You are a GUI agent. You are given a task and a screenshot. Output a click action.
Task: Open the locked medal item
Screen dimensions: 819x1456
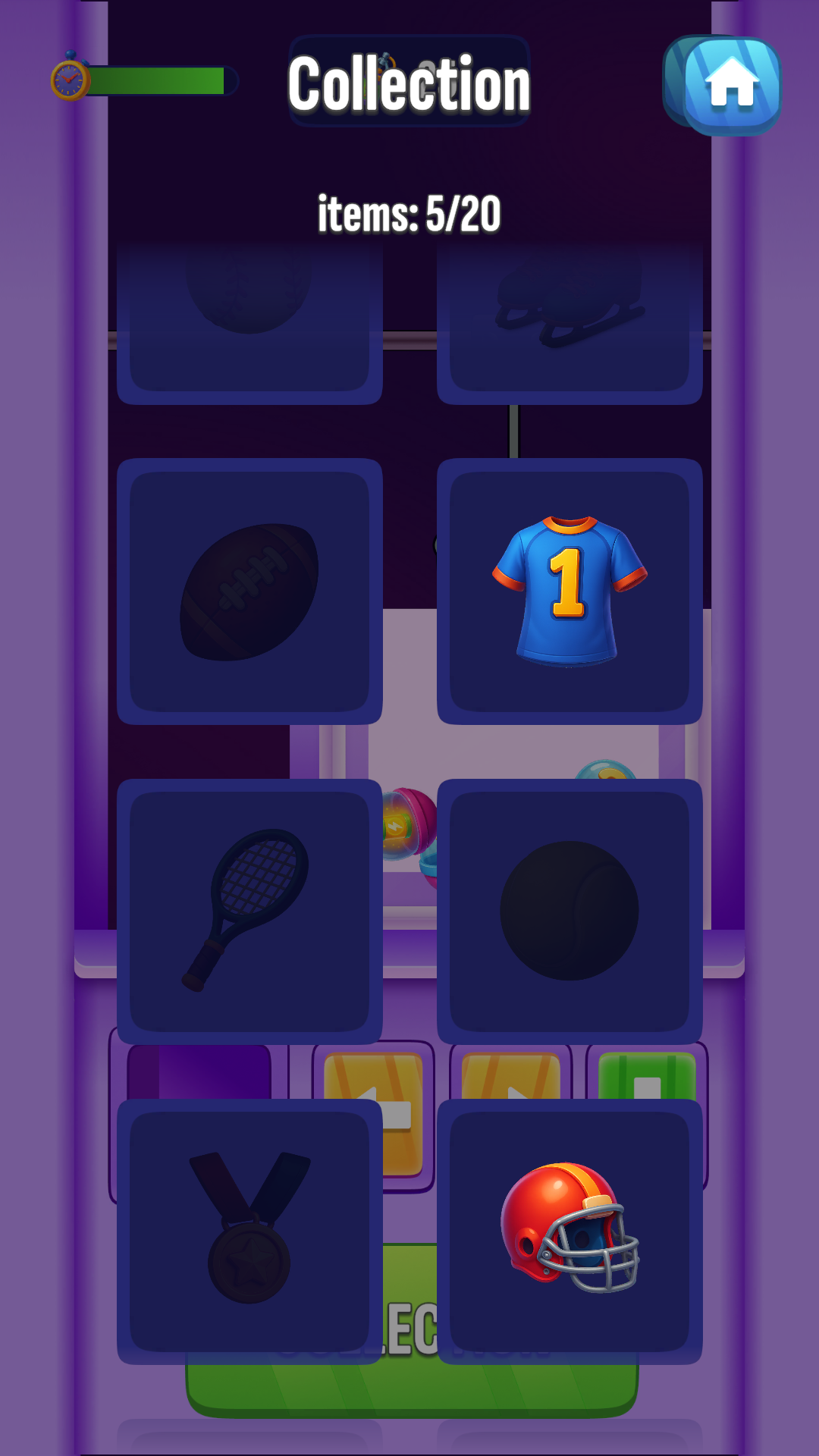pyautogui.click(x=249, y=1230)
